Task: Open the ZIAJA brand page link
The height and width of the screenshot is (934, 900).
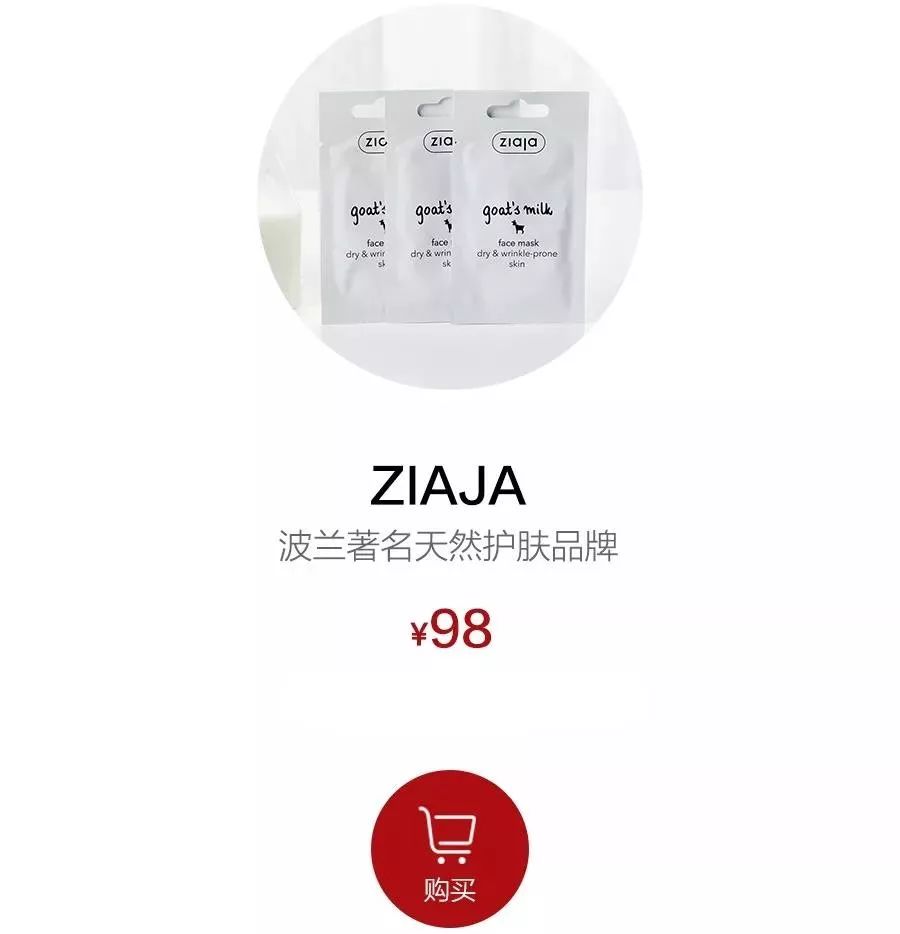Action: tap(449, 482)
